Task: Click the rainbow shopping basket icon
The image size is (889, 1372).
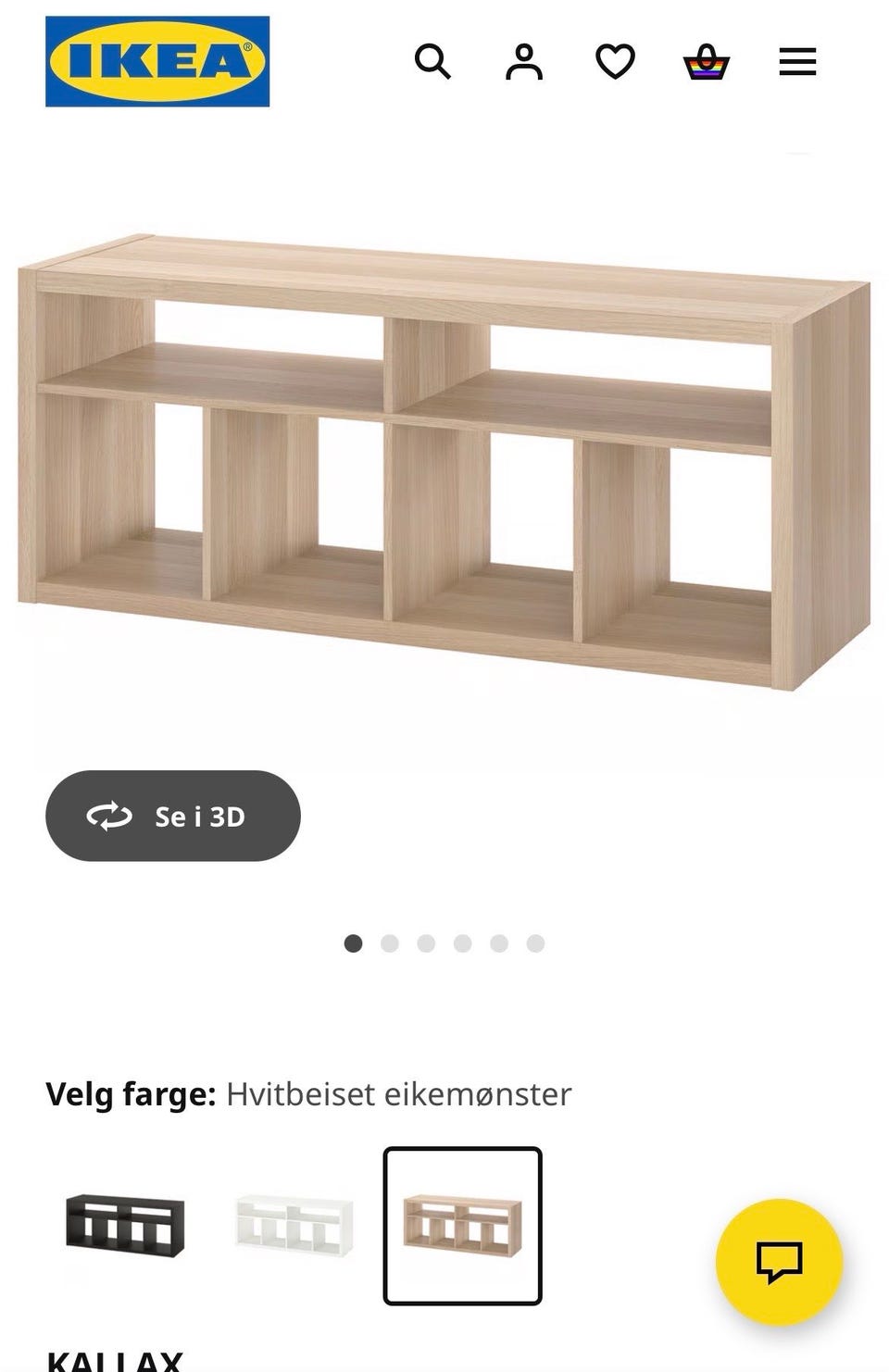Action: [x=705, y=62]
